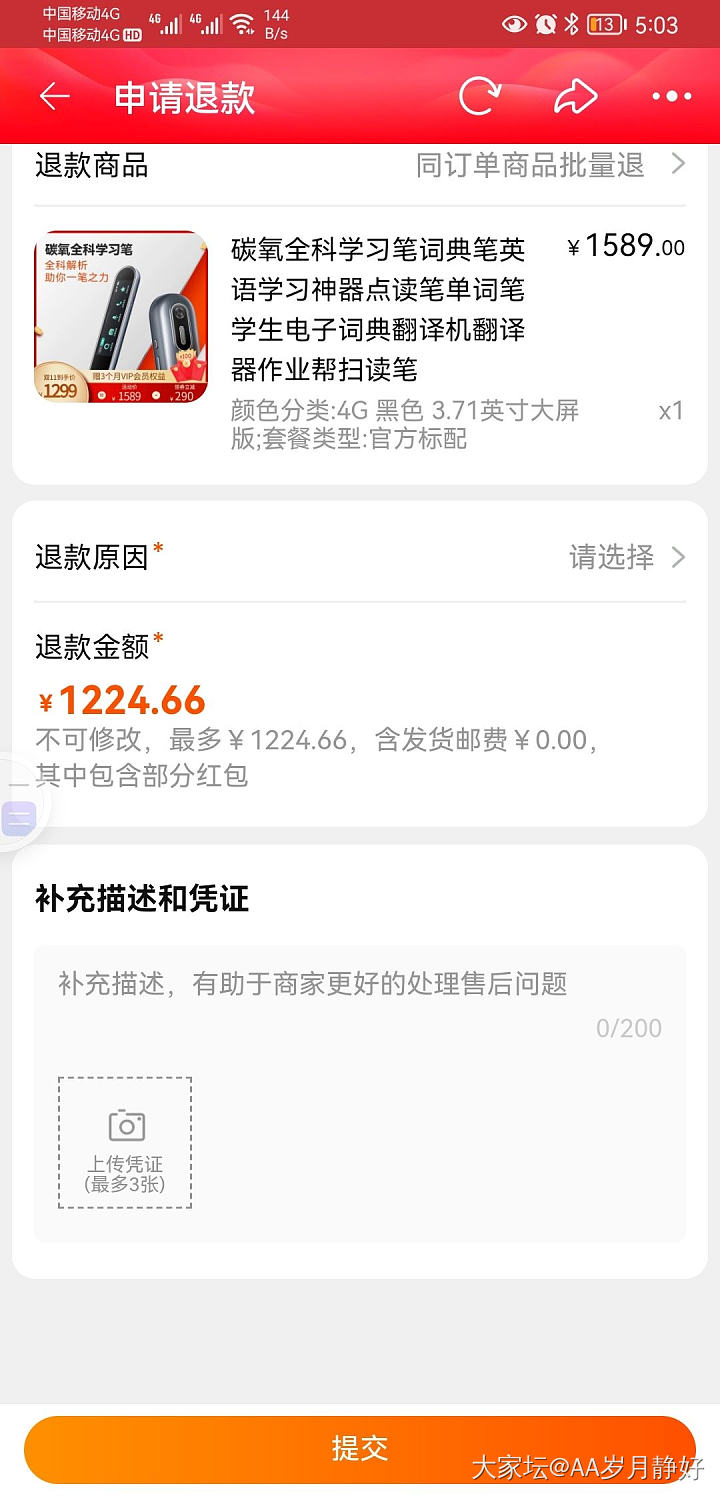The width and height of the screenshot is (720, 1496).
Task: Add a photo via 上传凭证
Action: tap(125, 1142)
